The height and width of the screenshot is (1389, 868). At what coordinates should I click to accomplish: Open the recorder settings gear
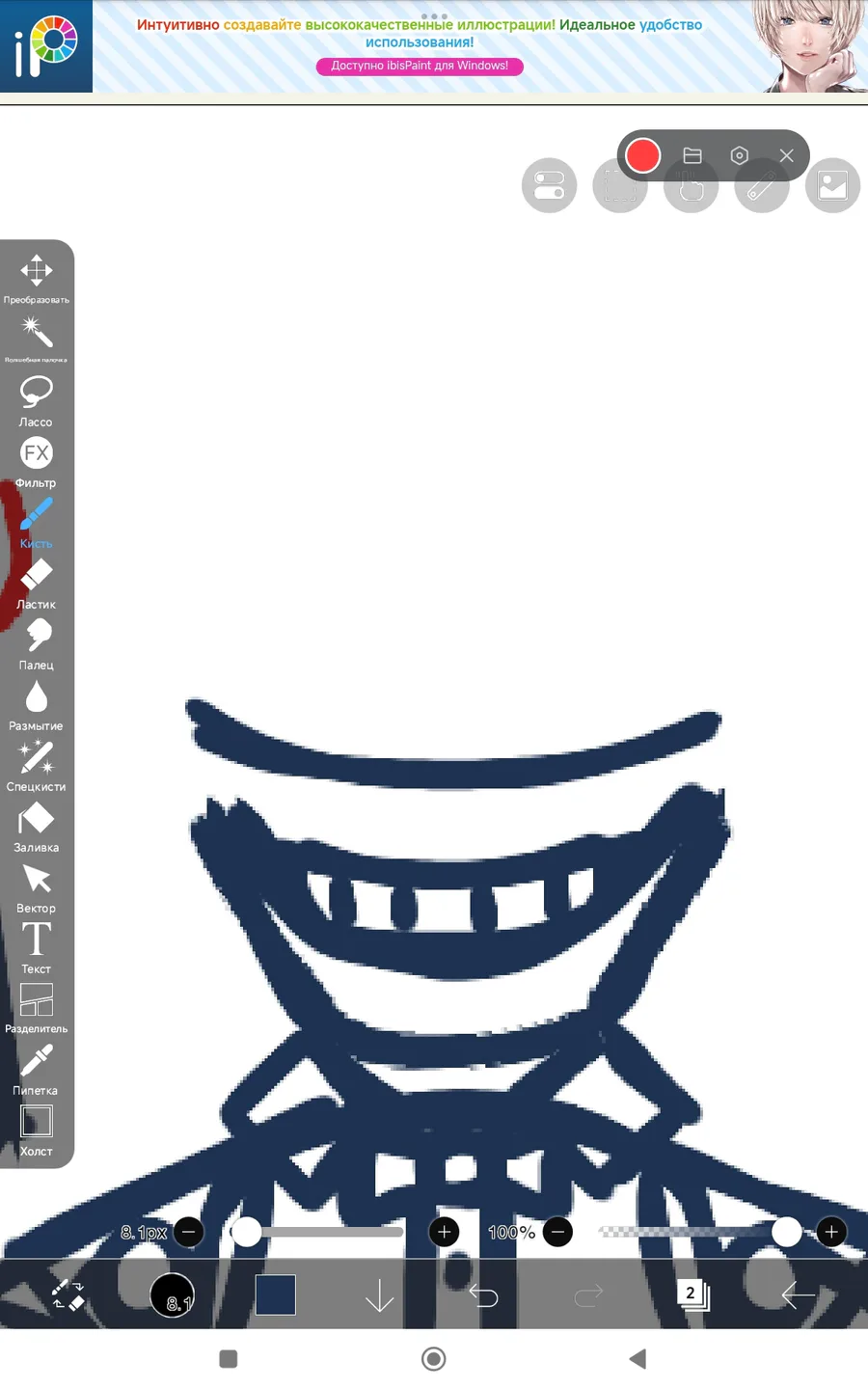click(740, 155)
